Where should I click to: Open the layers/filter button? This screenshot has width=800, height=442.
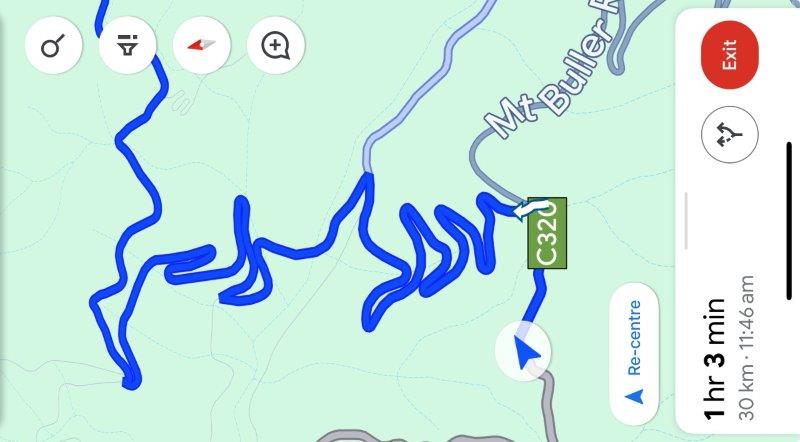pyautogui.click(x=127, y=45)
